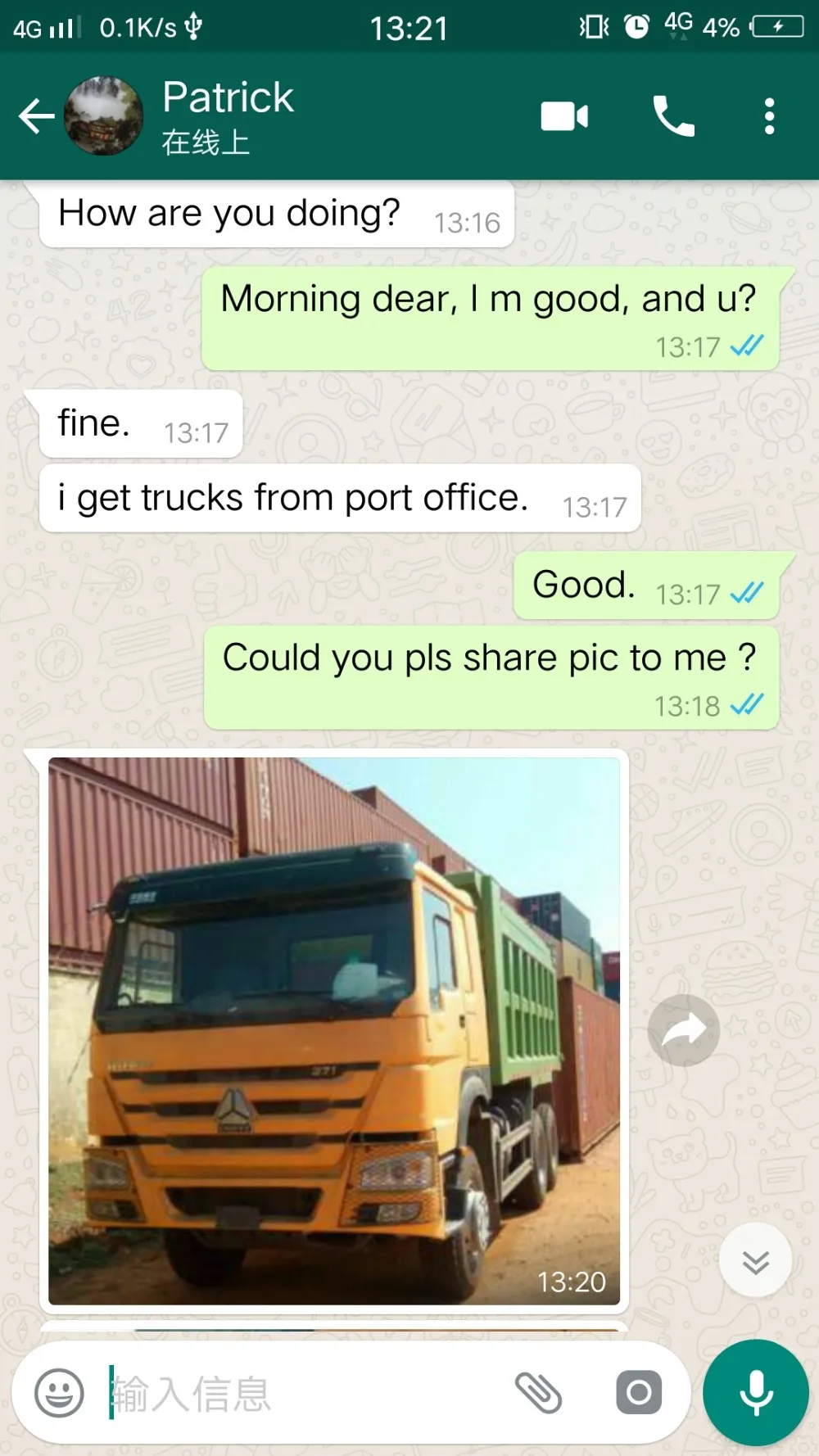
Task: Start a voice call with Patrick
Action: pos(673,116)
